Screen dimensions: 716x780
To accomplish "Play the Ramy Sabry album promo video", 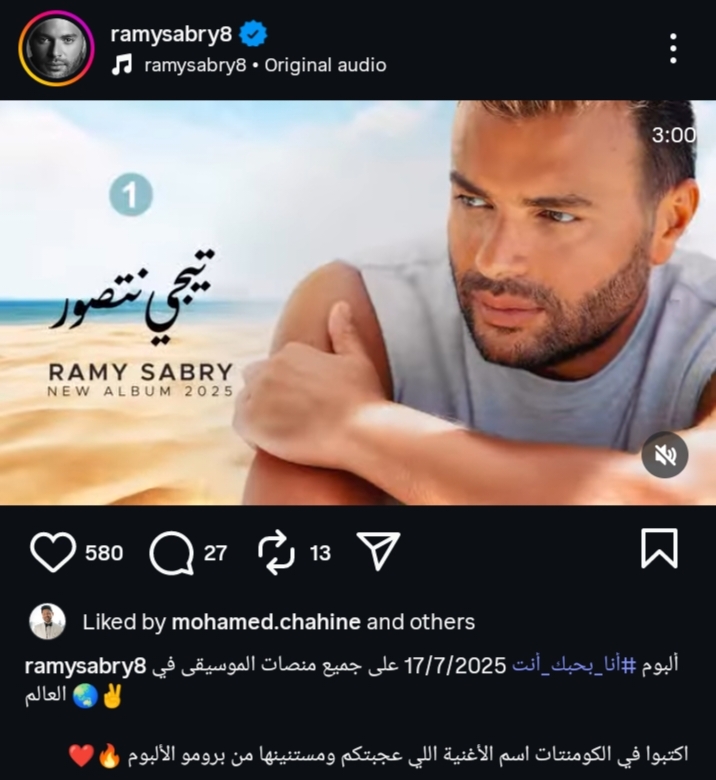I will (358, 302).
